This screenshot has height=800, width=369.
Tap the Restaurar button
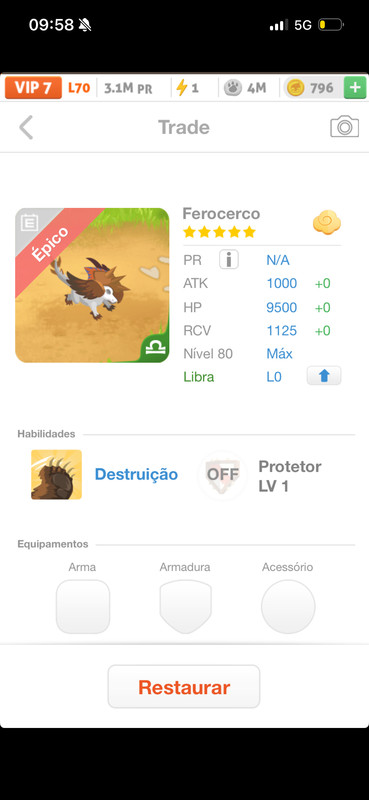click(x=184, y=687)
